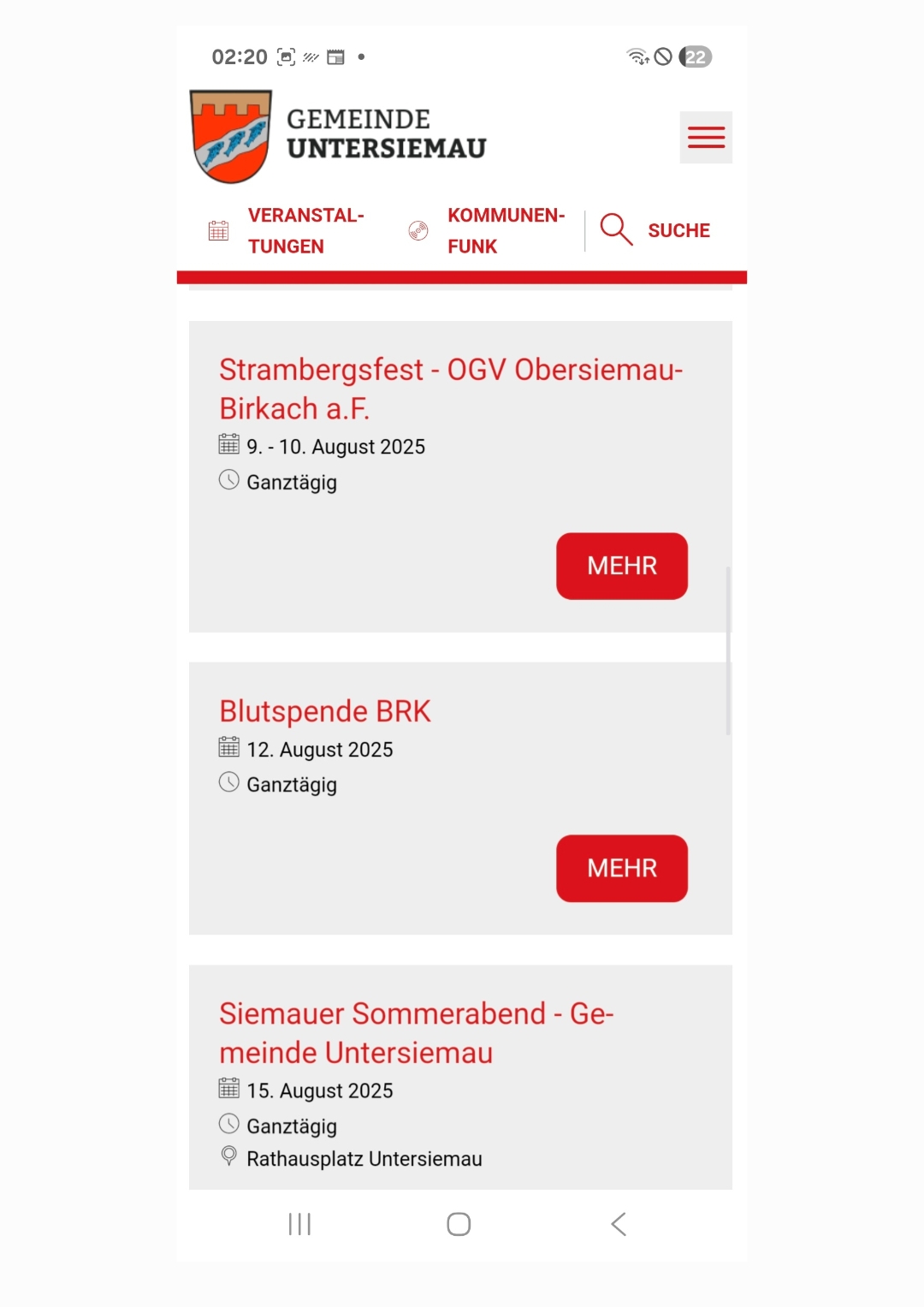
Task: Show more about Blutspende BRK
Action: tap(621, 868)
